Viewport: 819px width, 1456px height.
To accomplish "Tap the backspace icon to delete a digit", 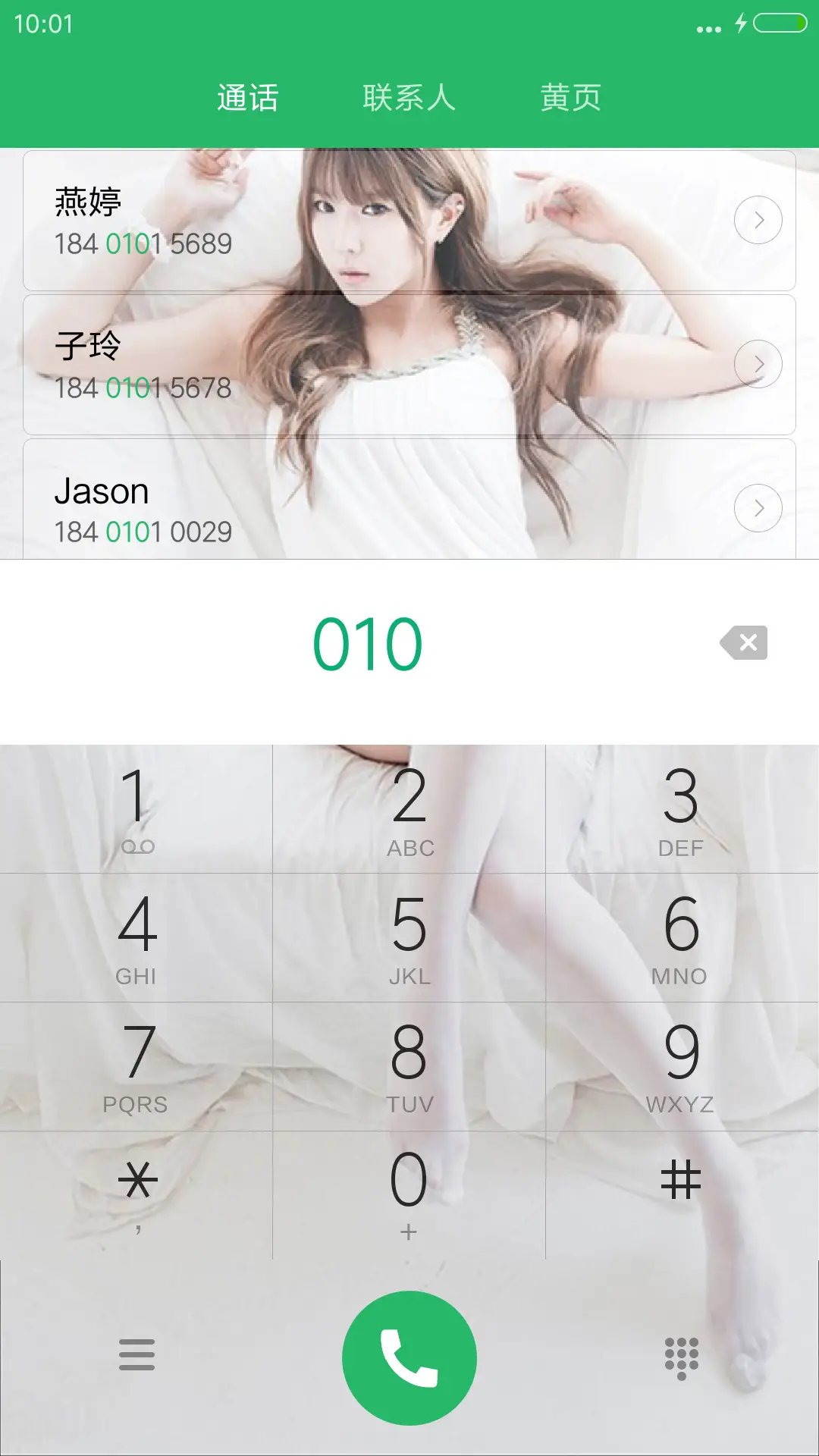I will [x=744, y=642].
